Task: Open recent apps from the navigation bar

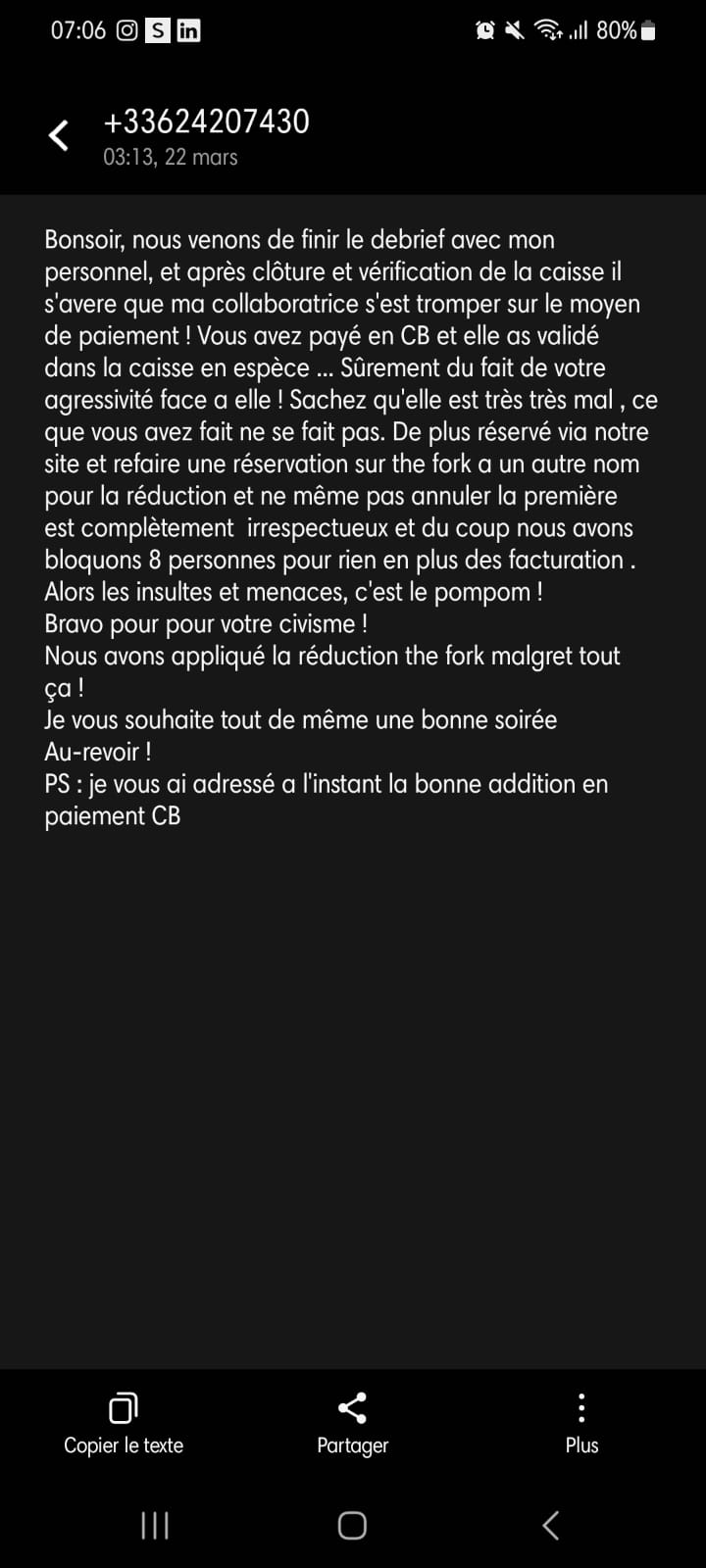Action: pyautogui.click(x=155, y=1525)
